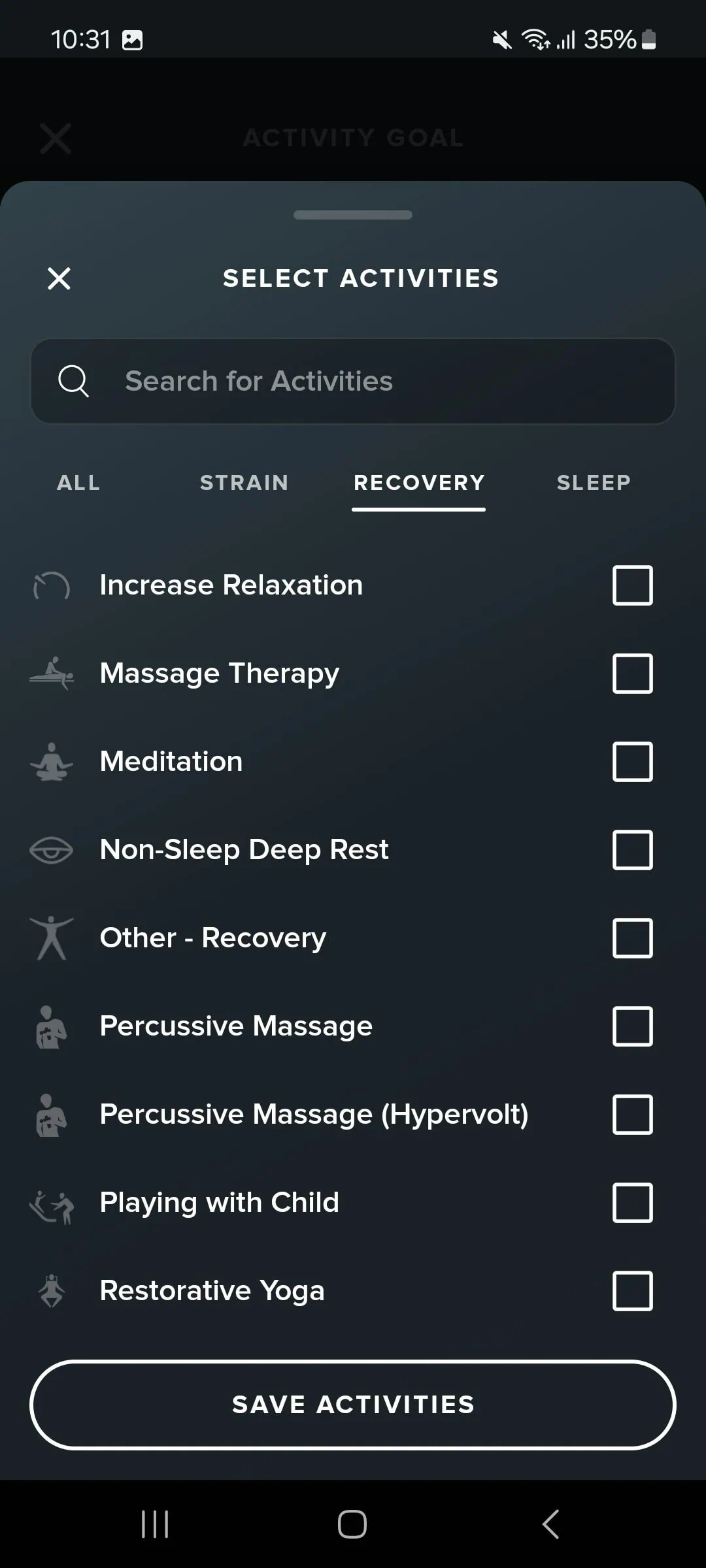Check Other - Recovery
Viewport: 706px width, 1568px height.
tap(632, 938)
